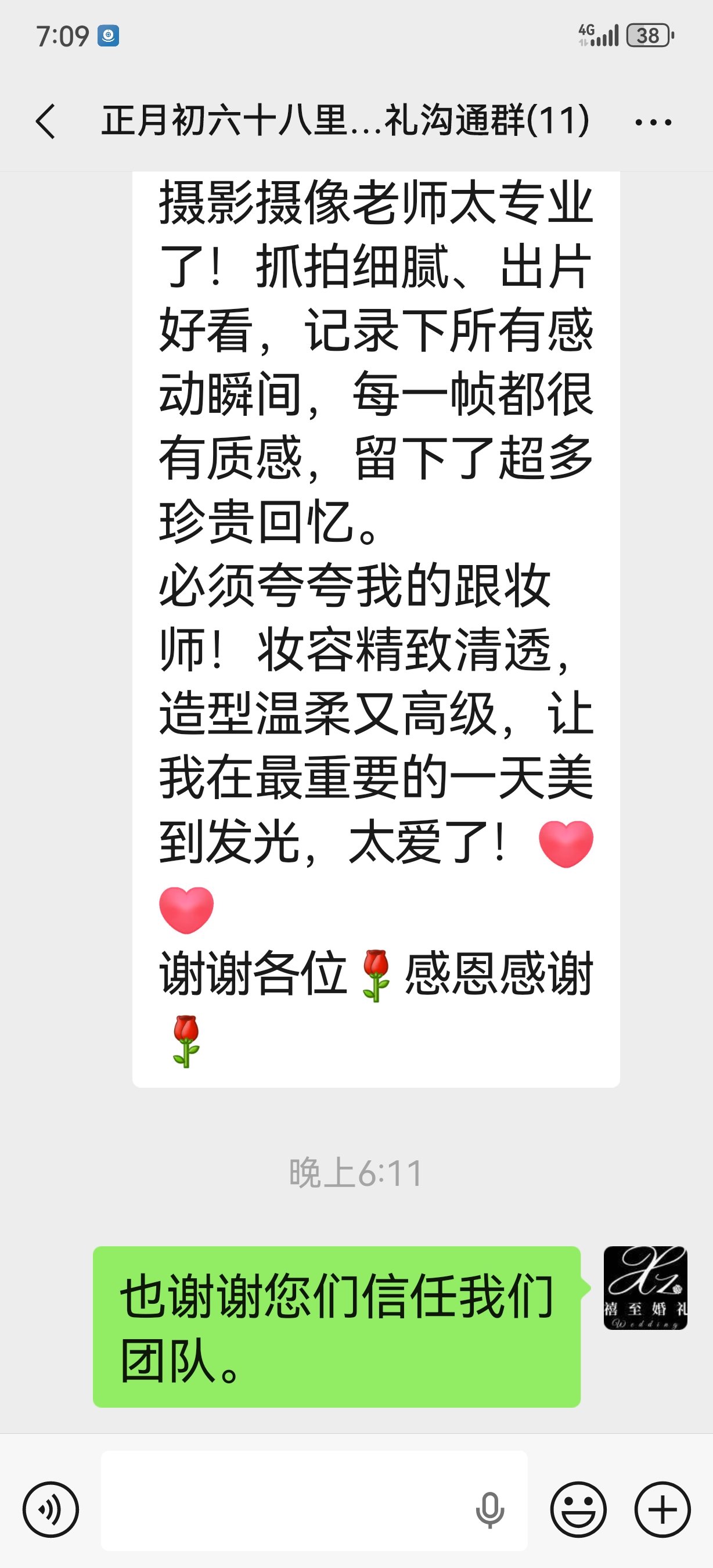This screenshot has width=713, height=1568.
Task: Open the emoji sticker panel
Action: coord(578,1509)
